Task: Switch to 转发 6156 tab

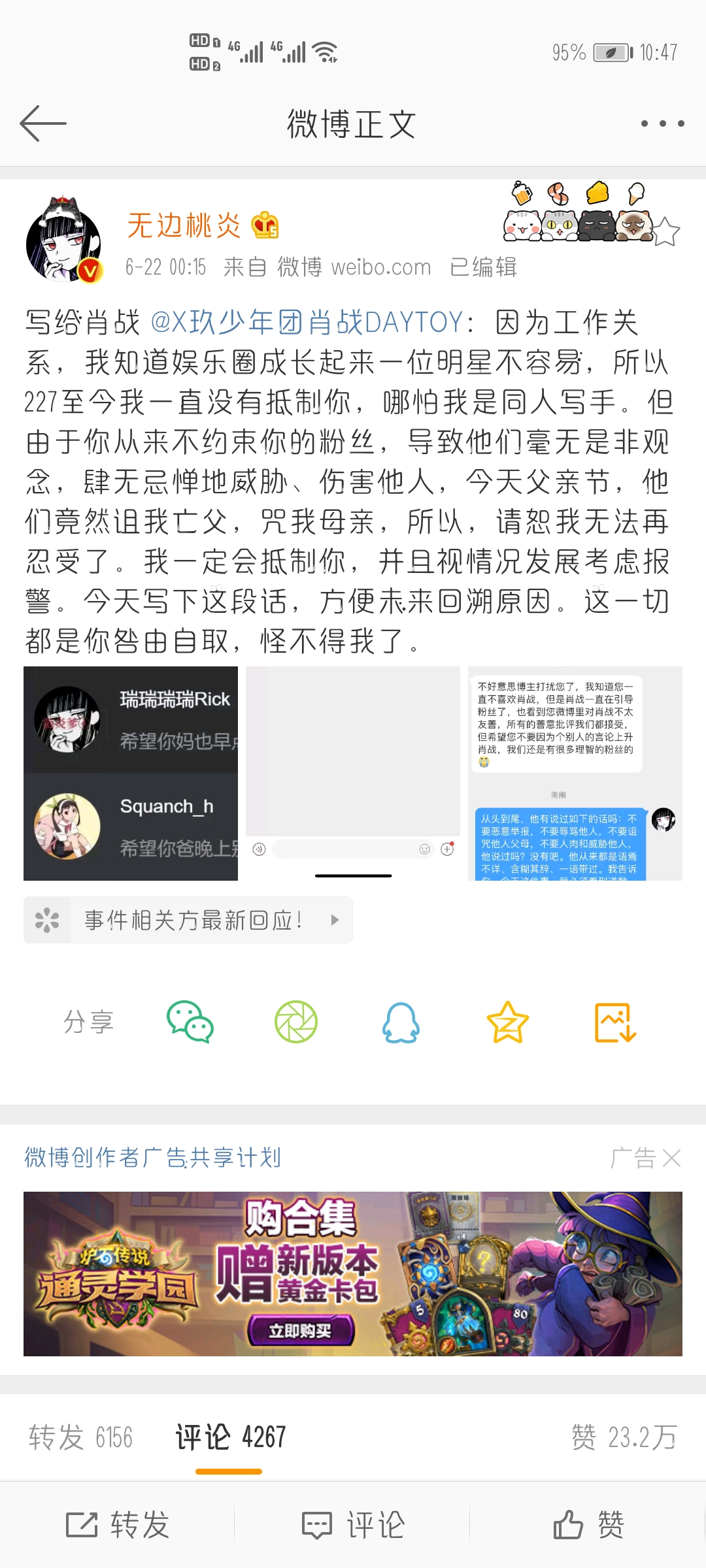Action: point(81,1437)
